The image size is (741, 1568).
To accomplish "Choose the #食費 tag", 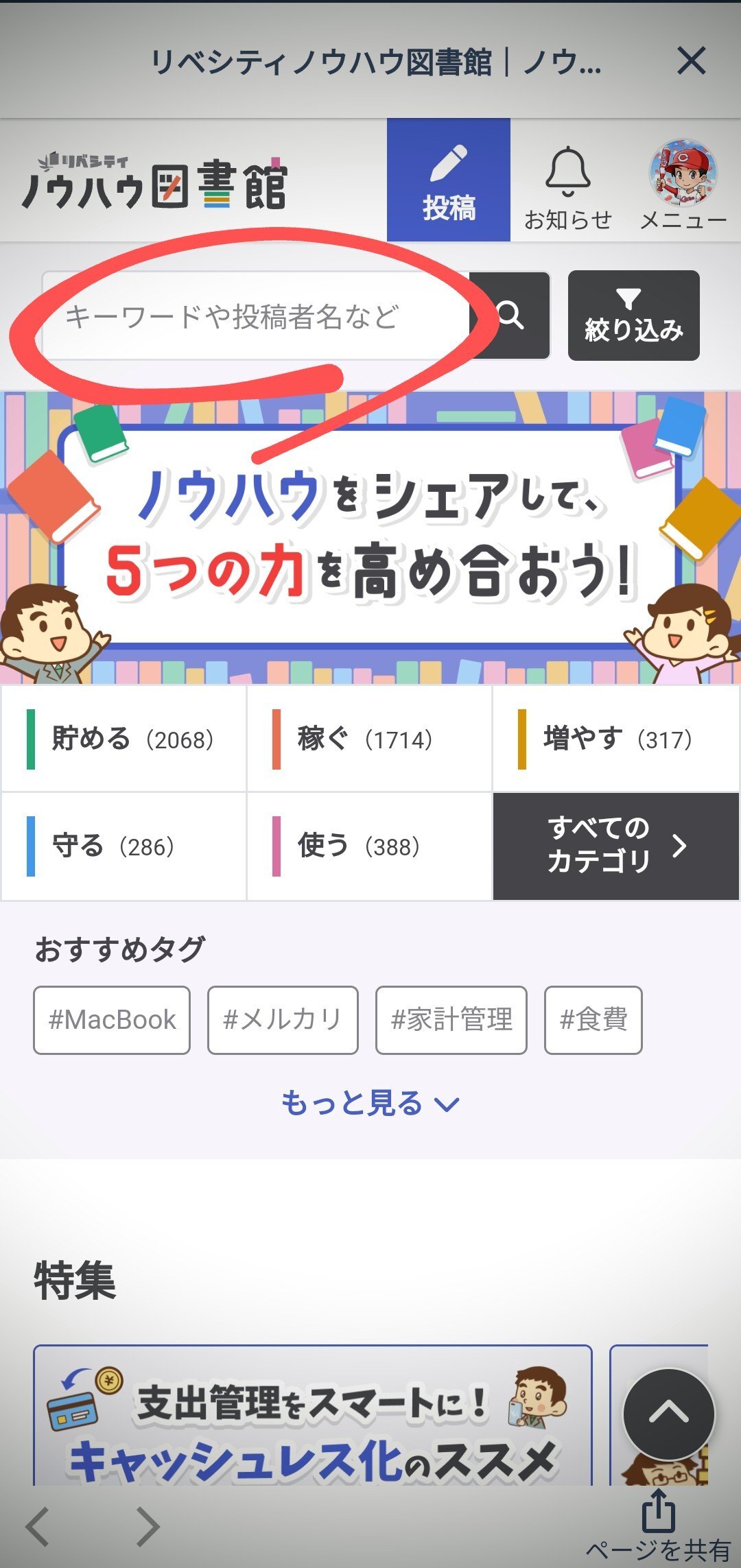I will [593, 1020].
